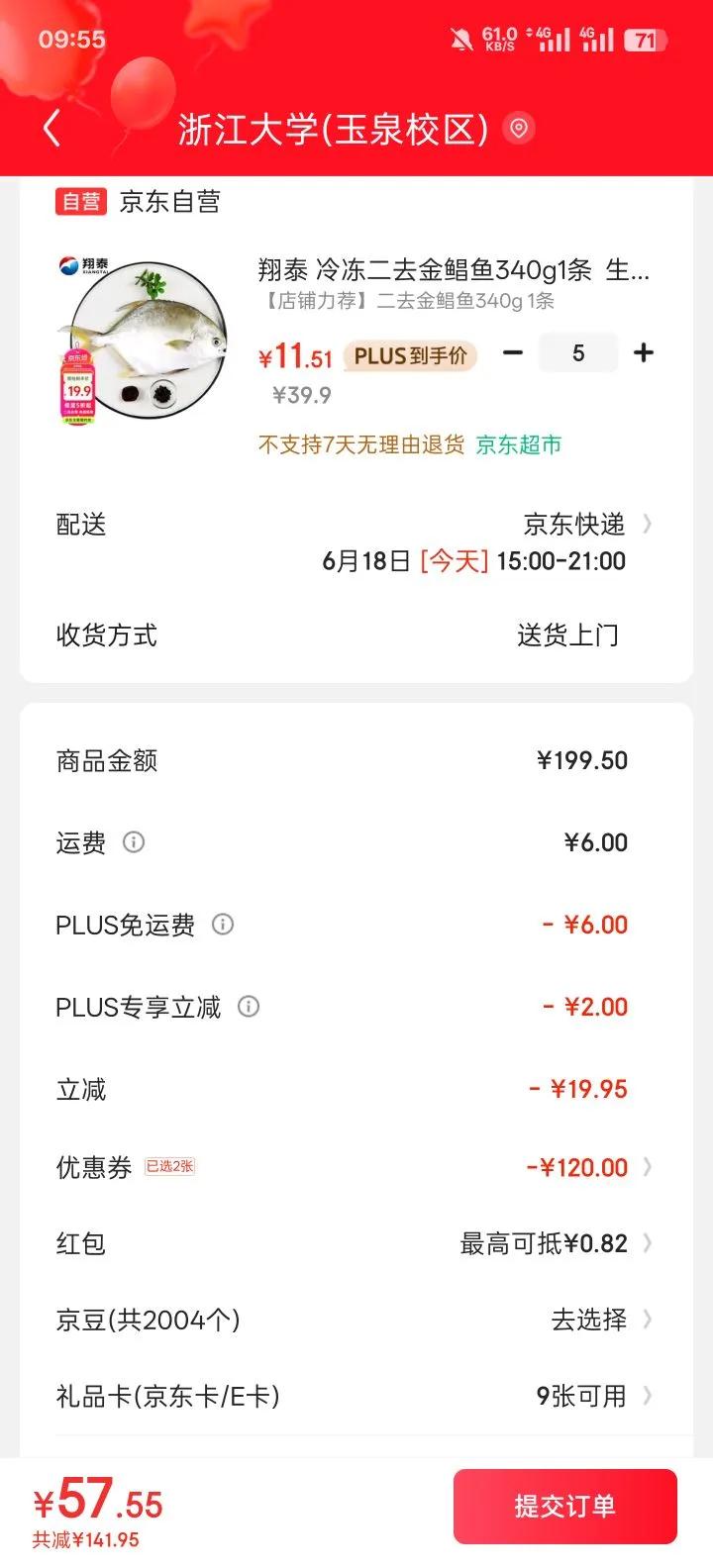
Task: Decrease the fish quantity by one
Action: [x=513, y=353]
